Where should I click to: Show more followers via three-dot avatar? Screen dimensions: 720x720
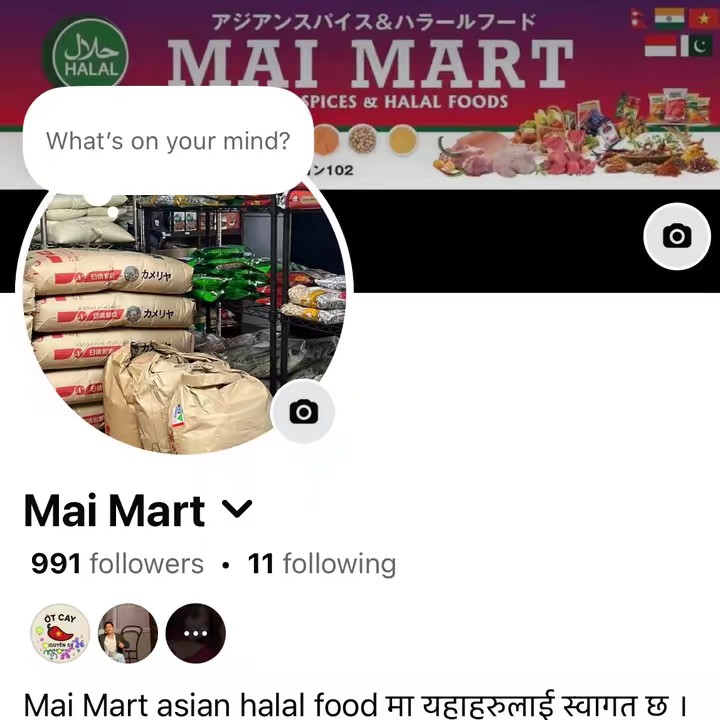click(195, 633)
